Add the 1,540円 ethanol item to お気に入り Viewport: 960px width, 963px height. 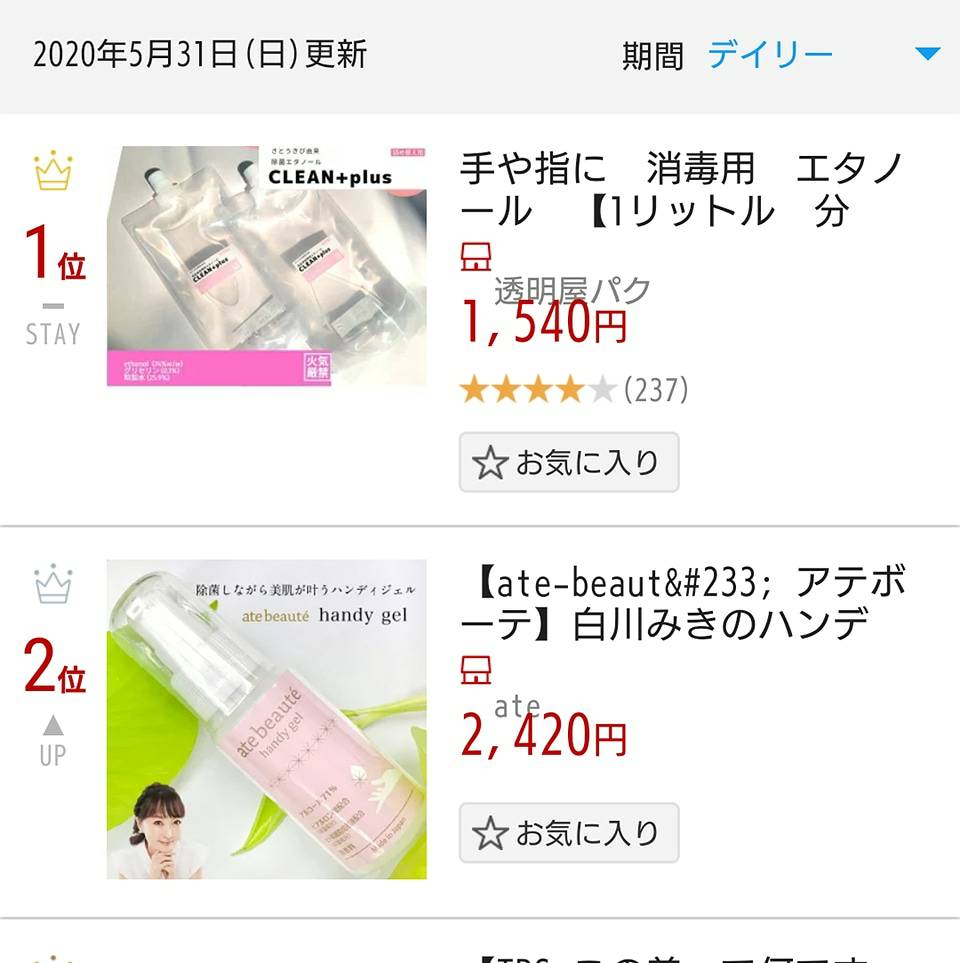[569, 462]
